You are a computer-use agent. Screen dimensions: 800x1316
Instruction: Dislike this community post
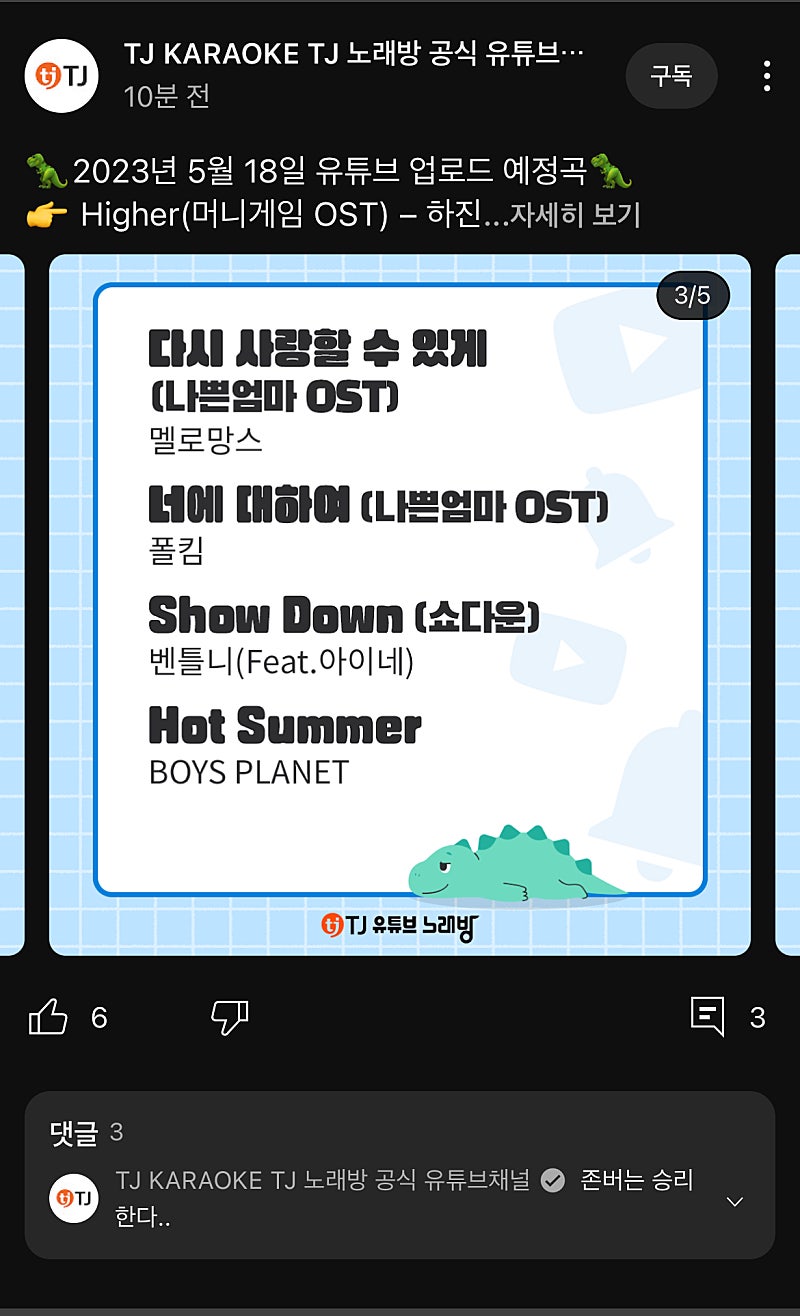coord(229,1018)
